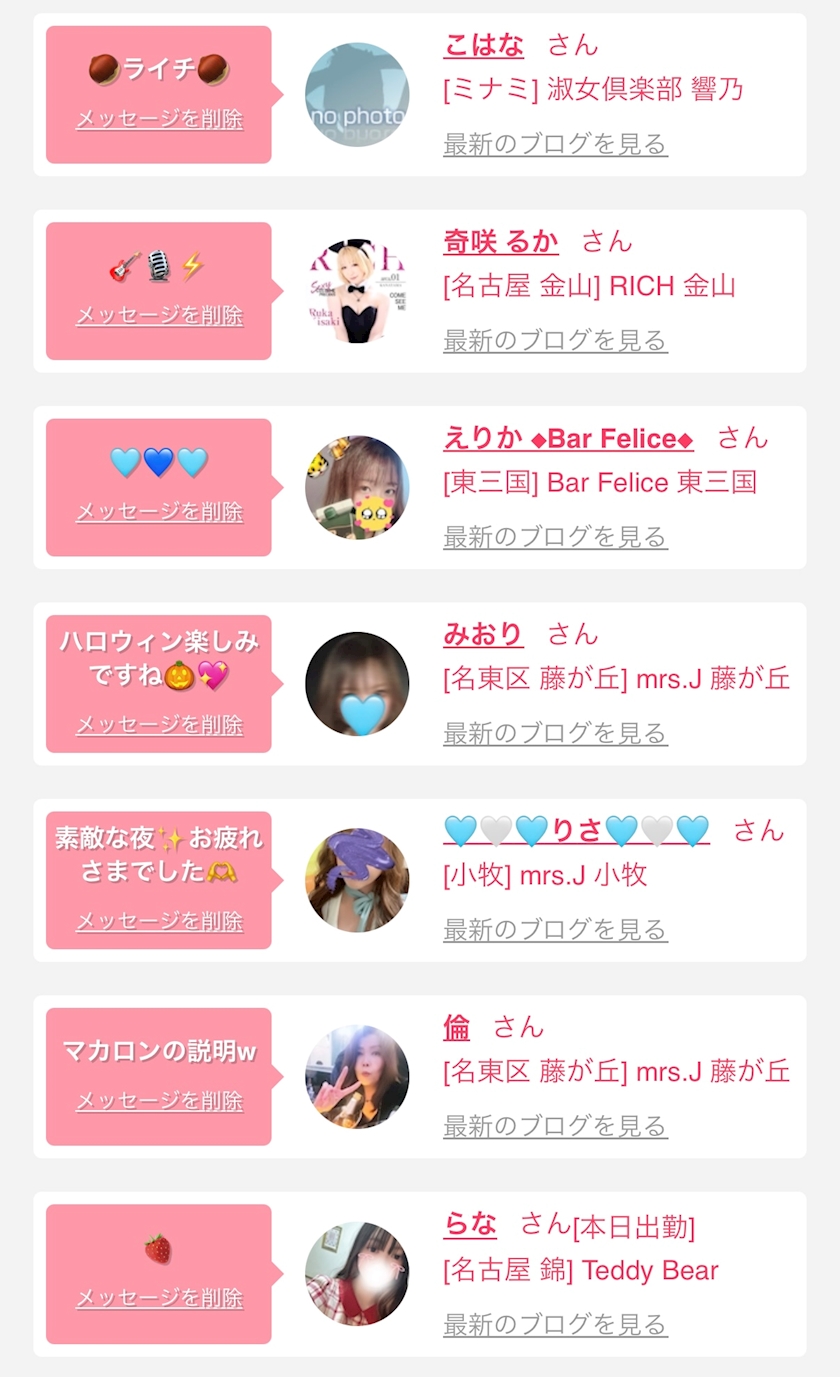The width and height of the screenshot is (840, 1377).
Task: Open 奇咲 るか's profile link
Action: 500,241
